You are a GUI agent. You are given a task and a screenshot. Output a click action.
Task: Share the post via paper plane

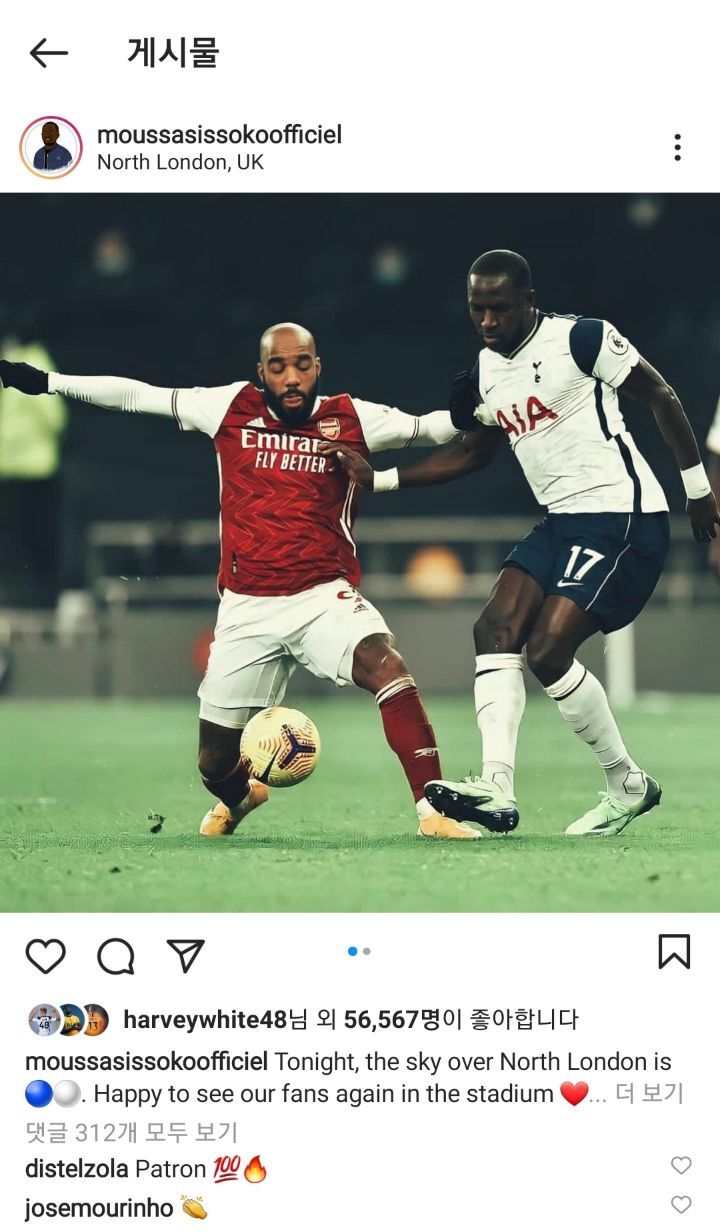[x=186, y=957]
